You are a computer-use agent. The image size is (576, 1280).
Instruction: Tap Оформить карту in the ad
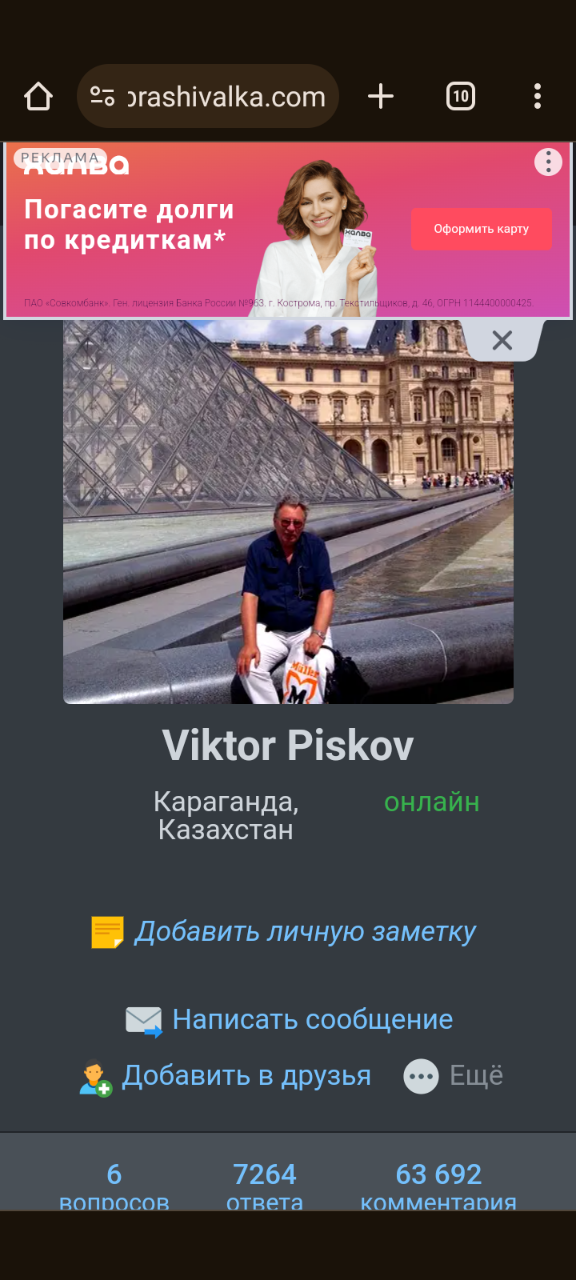click(x=481, y=229)
